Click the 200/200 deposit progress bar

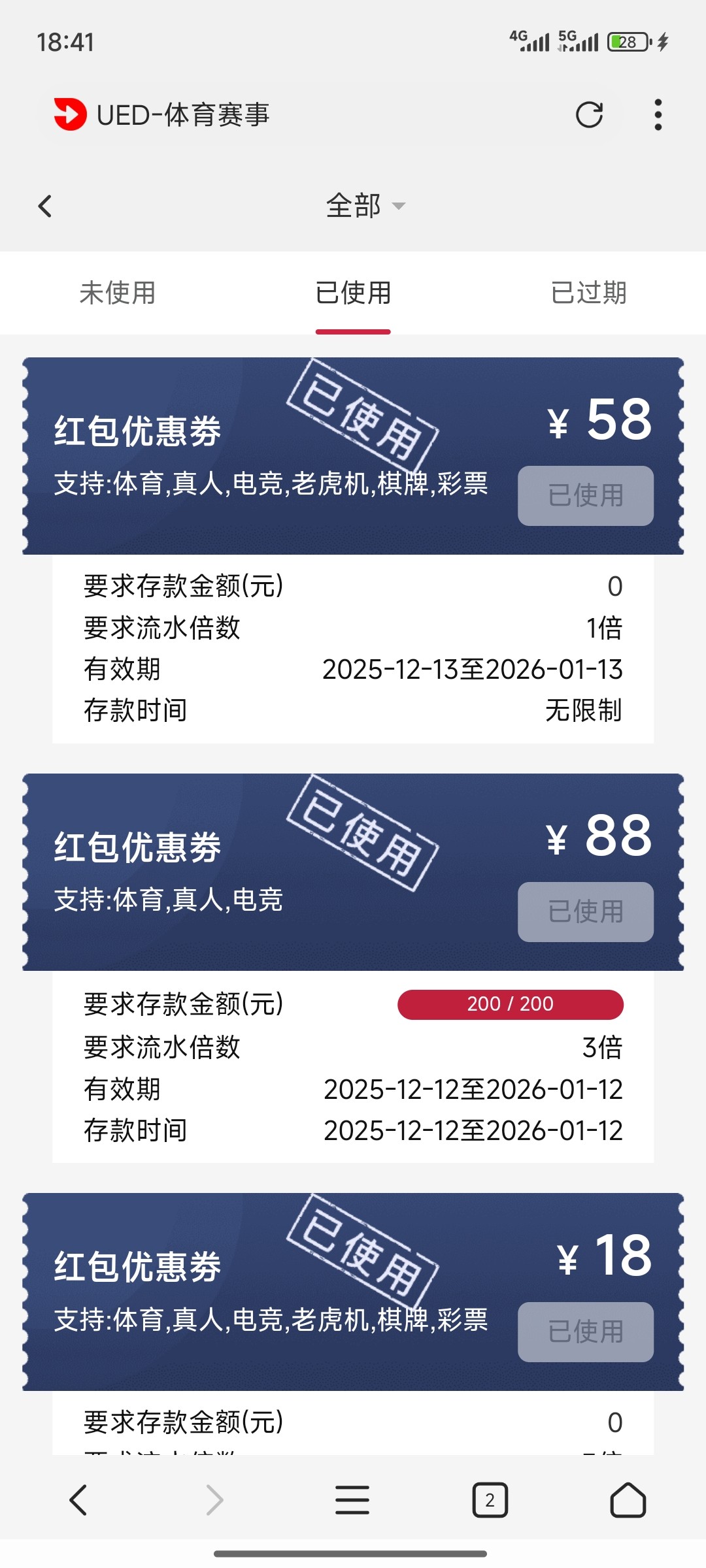pyautogui.click(x=511, y=1004)
